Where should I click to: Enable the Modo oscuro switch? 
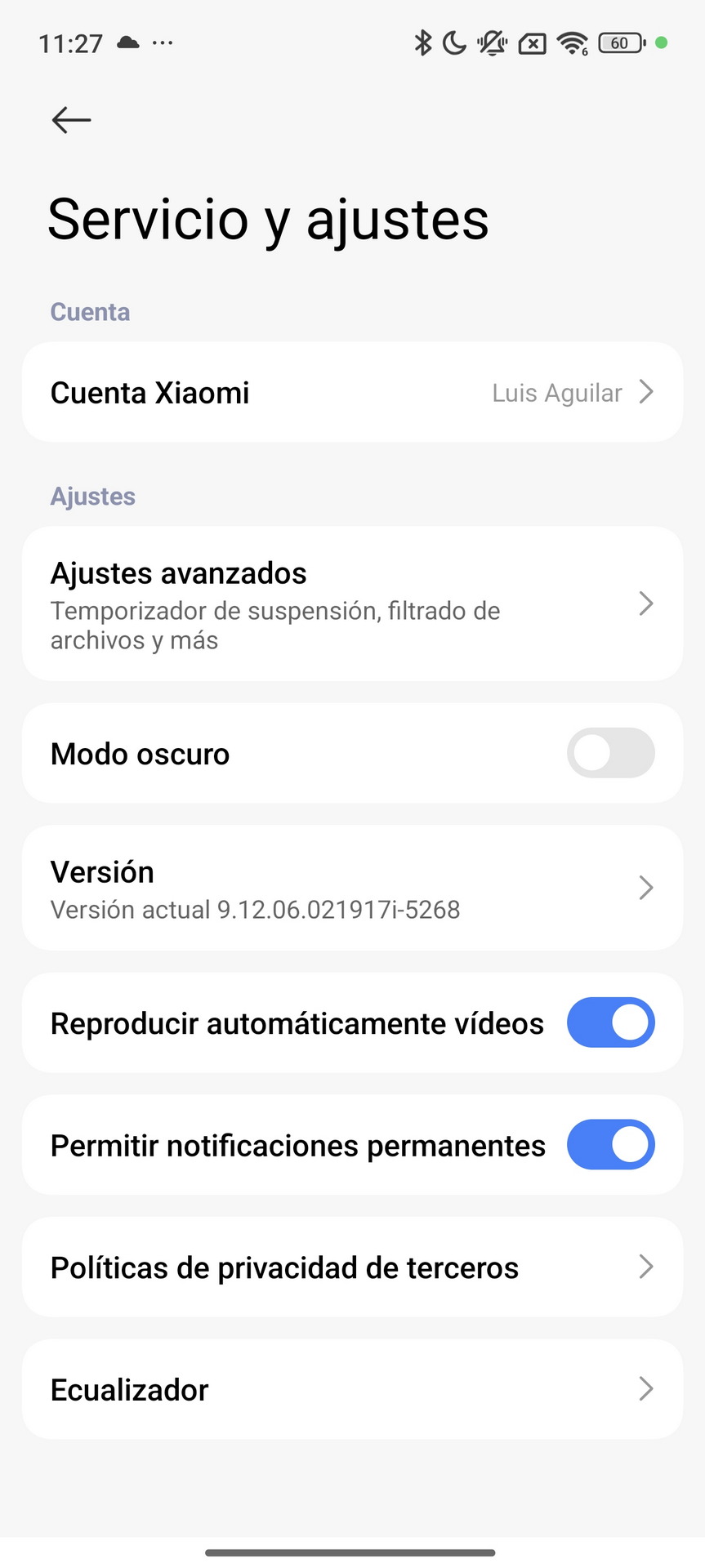(610, 753)
